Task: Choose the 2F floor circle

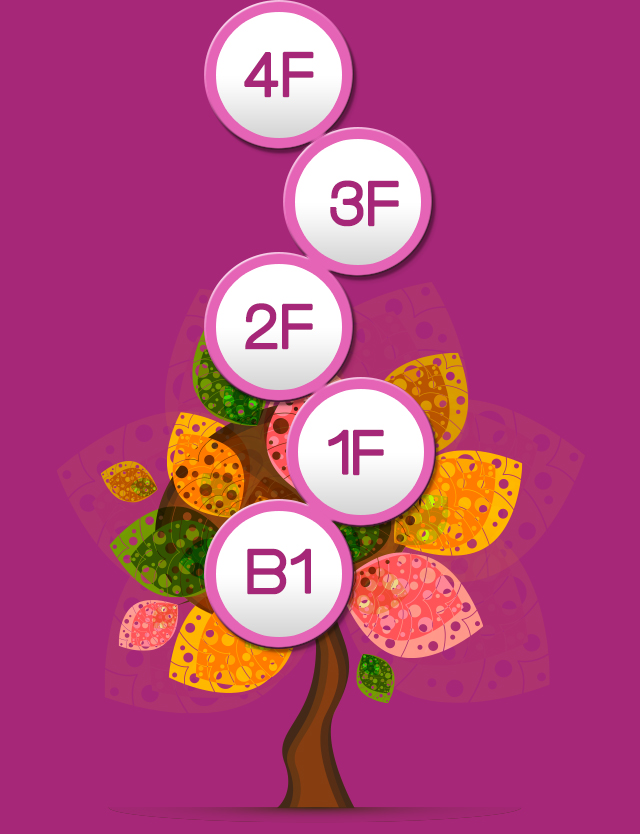Action: [x=279, y=325]
